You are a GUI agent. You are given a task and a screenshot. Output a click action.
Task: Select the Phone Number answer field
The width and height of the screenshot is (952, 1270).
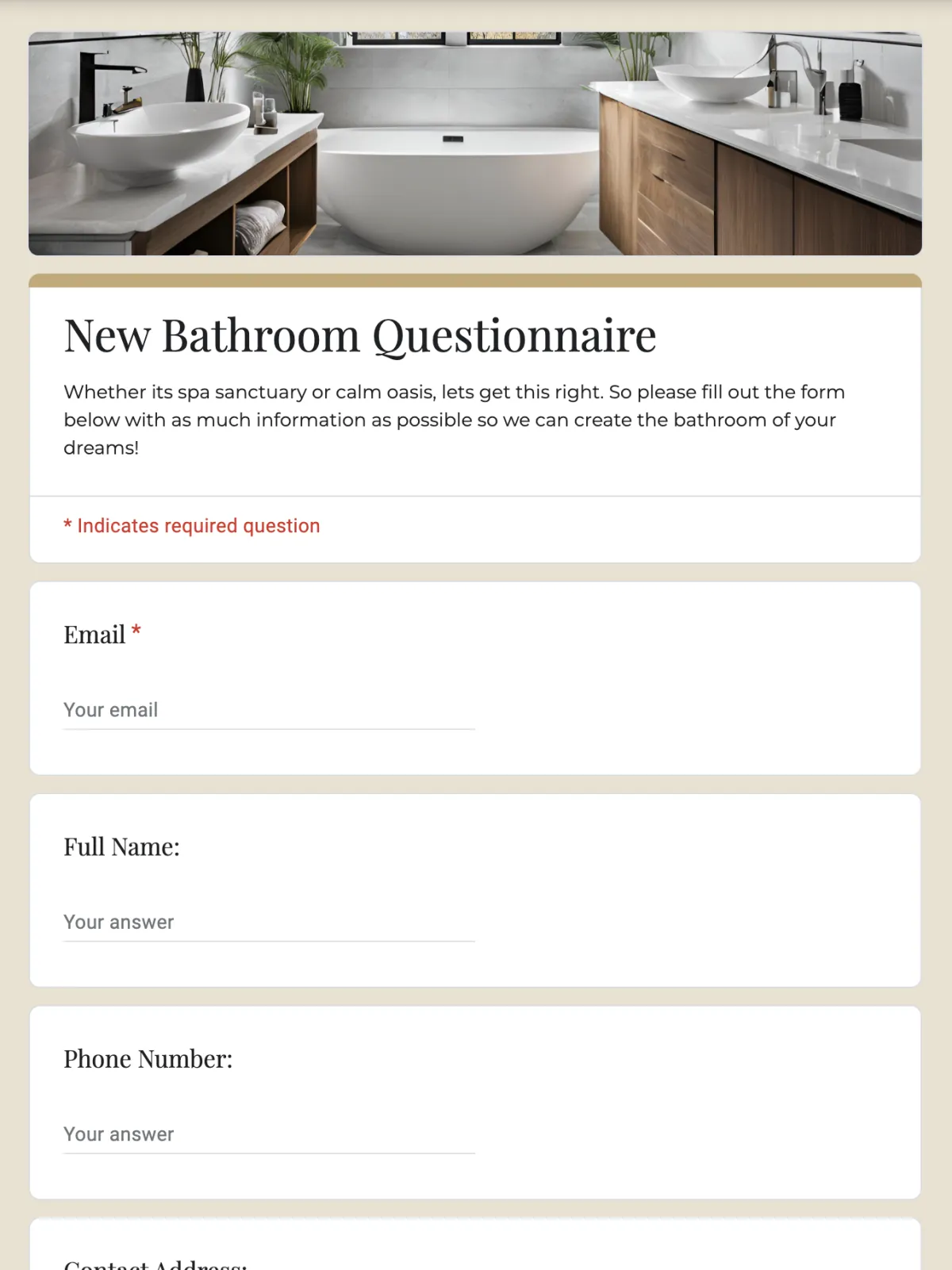[268, 1134]
